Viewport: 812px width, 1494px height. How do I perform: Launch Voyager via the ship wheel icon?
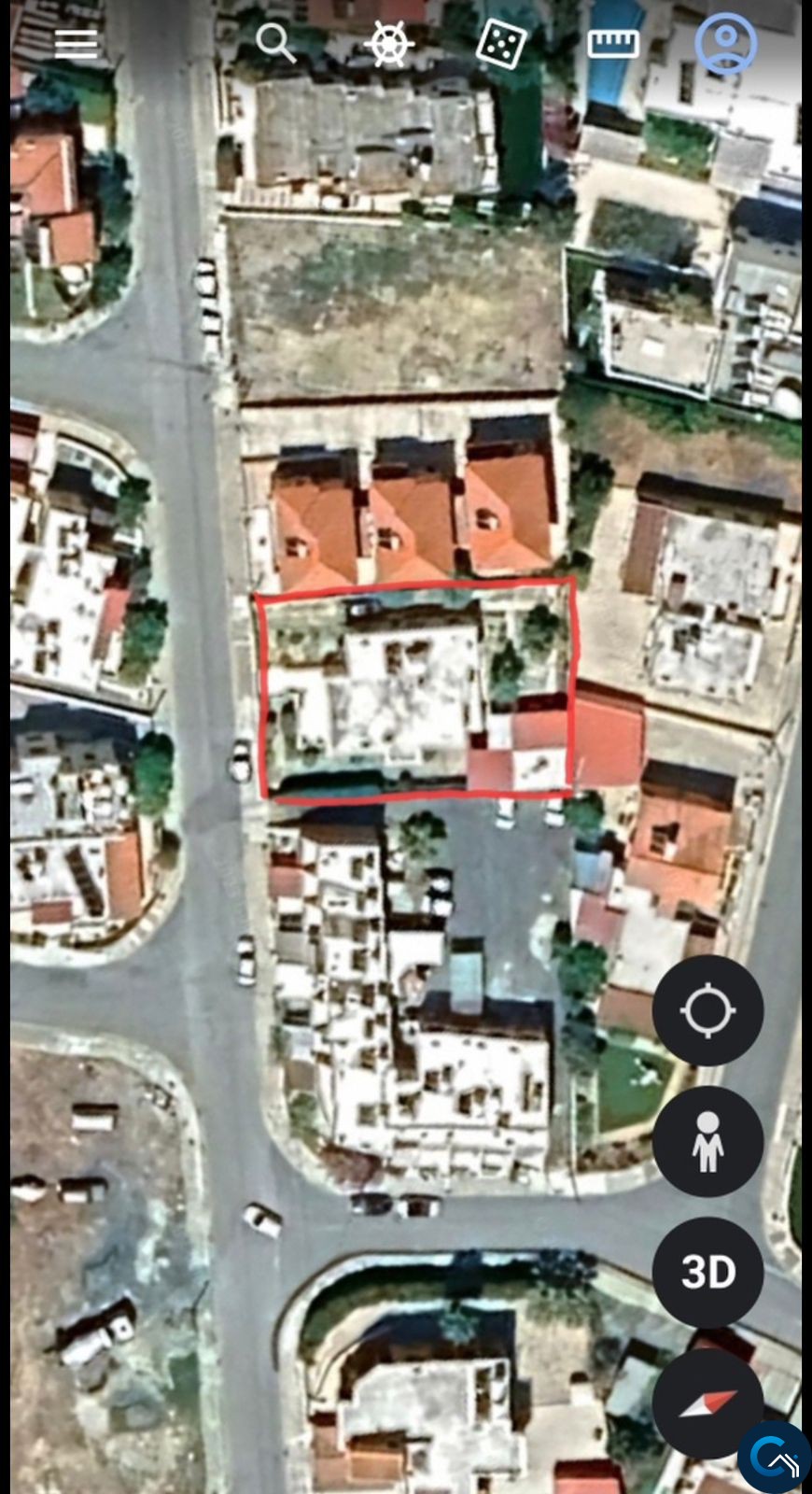[x=388, y=44]
